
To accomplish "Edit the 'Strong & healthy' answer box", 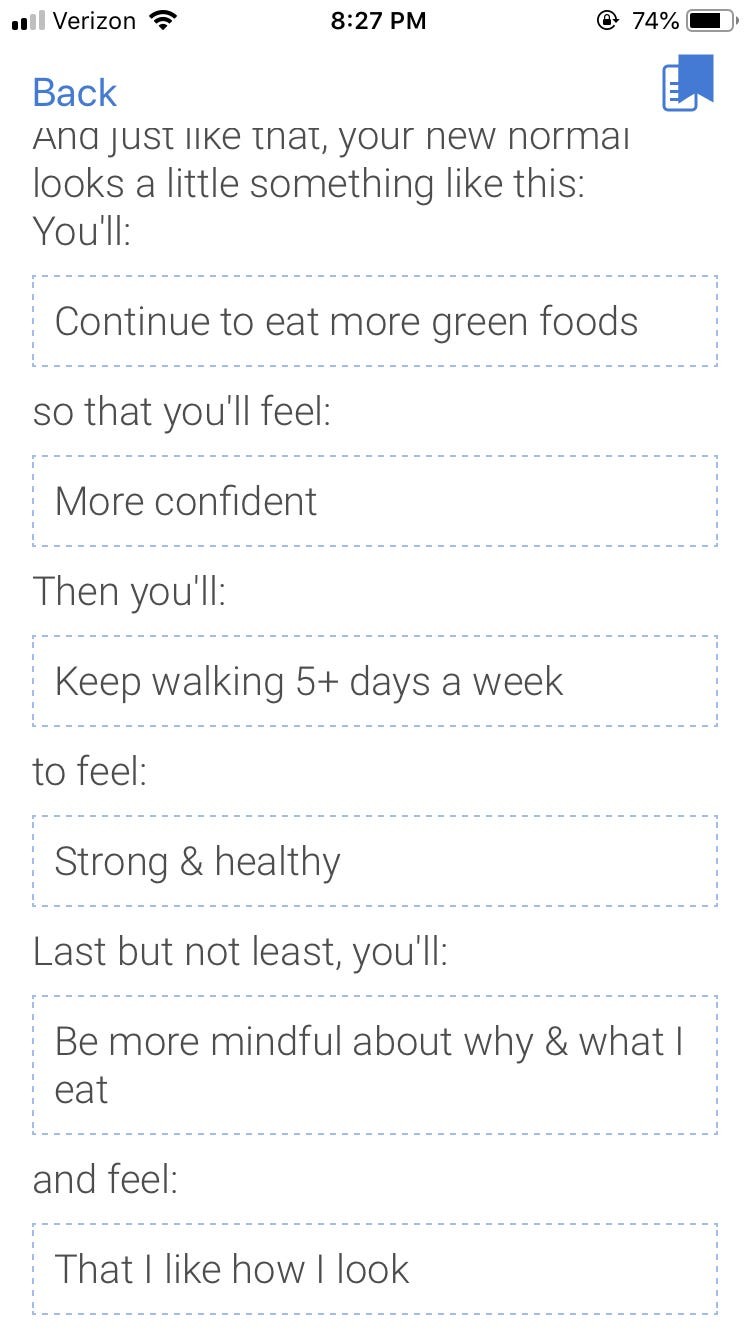I will tap(375, 862).
